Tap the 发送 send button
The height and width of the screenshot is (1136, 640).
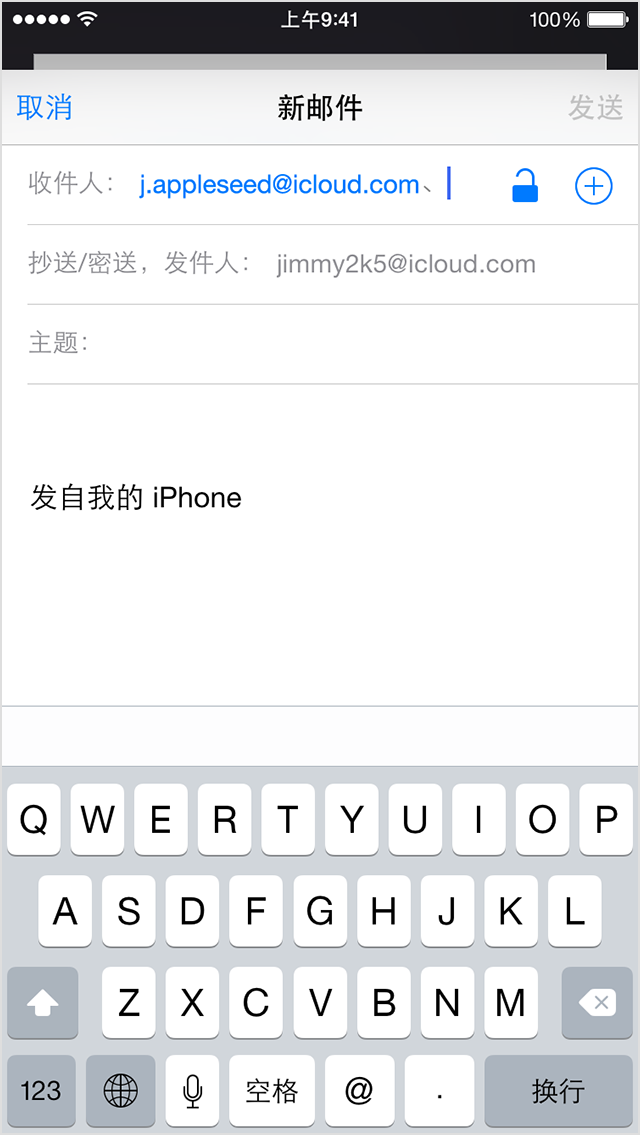tap(595, 108)
